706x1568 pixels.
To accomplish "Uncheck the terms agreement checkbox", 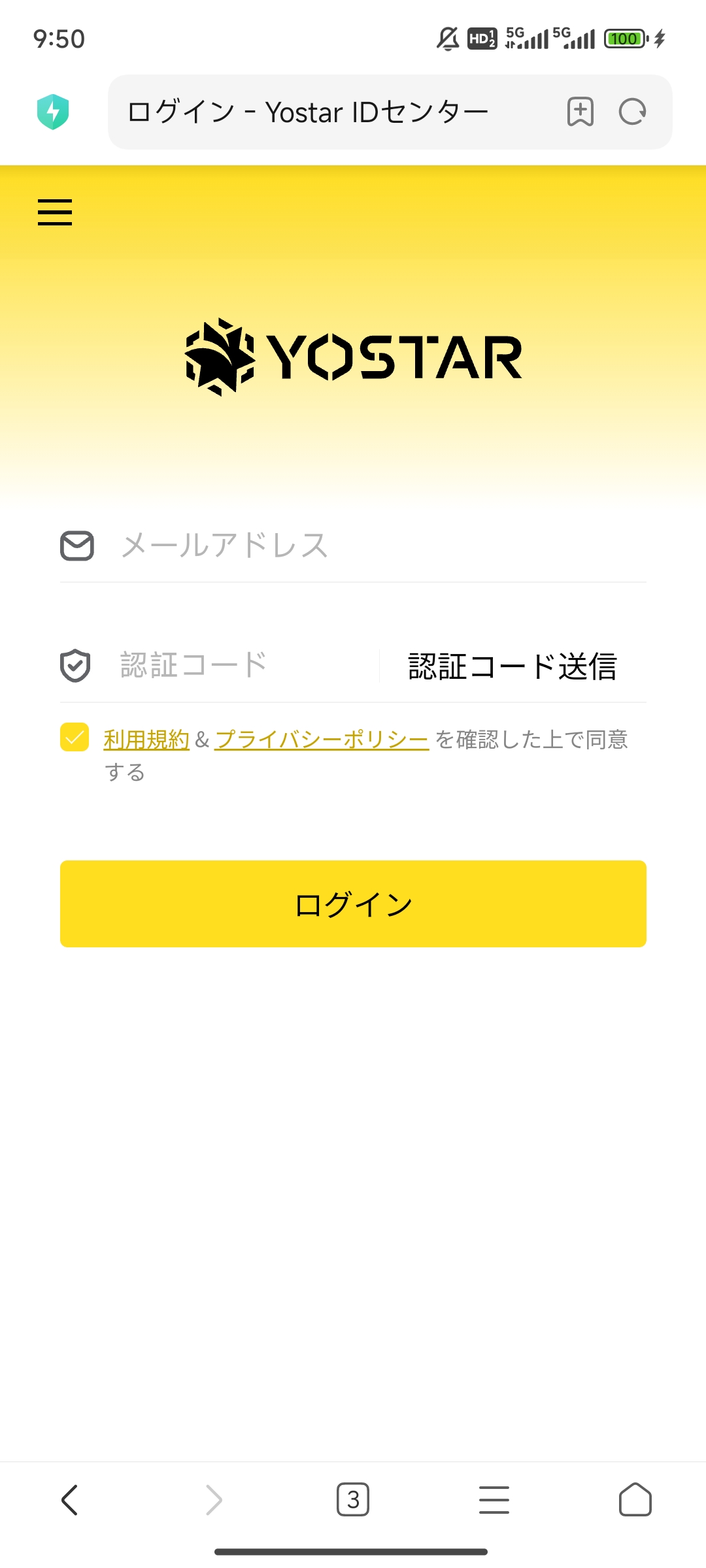I will click(x=75, y=738).
